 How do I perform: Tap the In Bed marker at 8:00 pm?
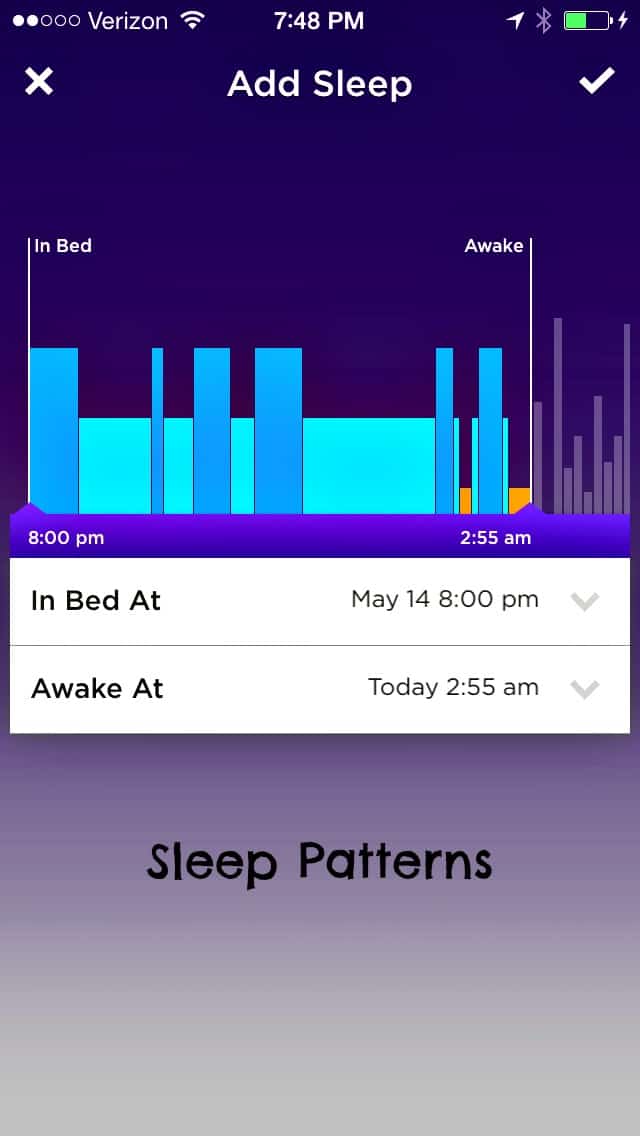(29, 509)
